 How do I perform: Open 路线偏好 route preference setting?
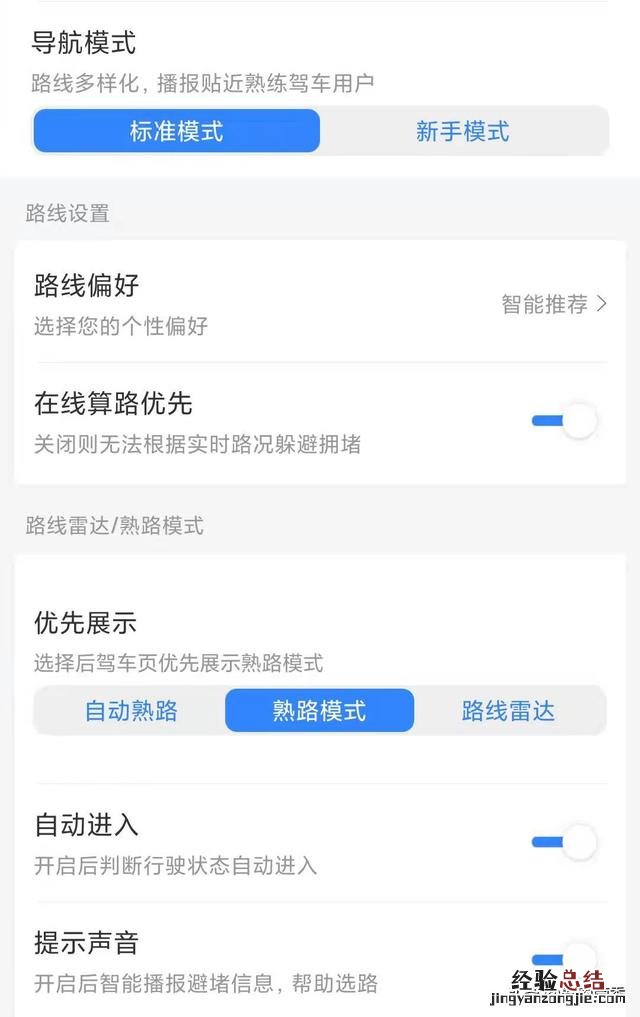[x=320, y=304]
